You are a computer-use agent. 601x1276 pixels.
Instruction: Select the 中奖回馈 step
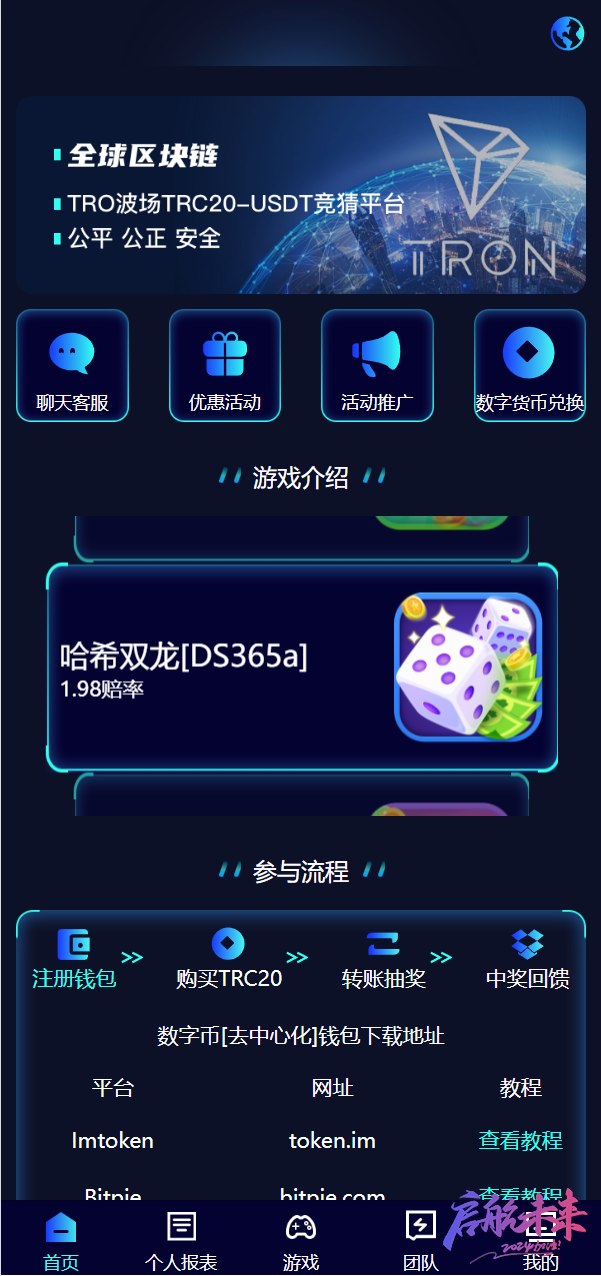click(x=528, y=961)
